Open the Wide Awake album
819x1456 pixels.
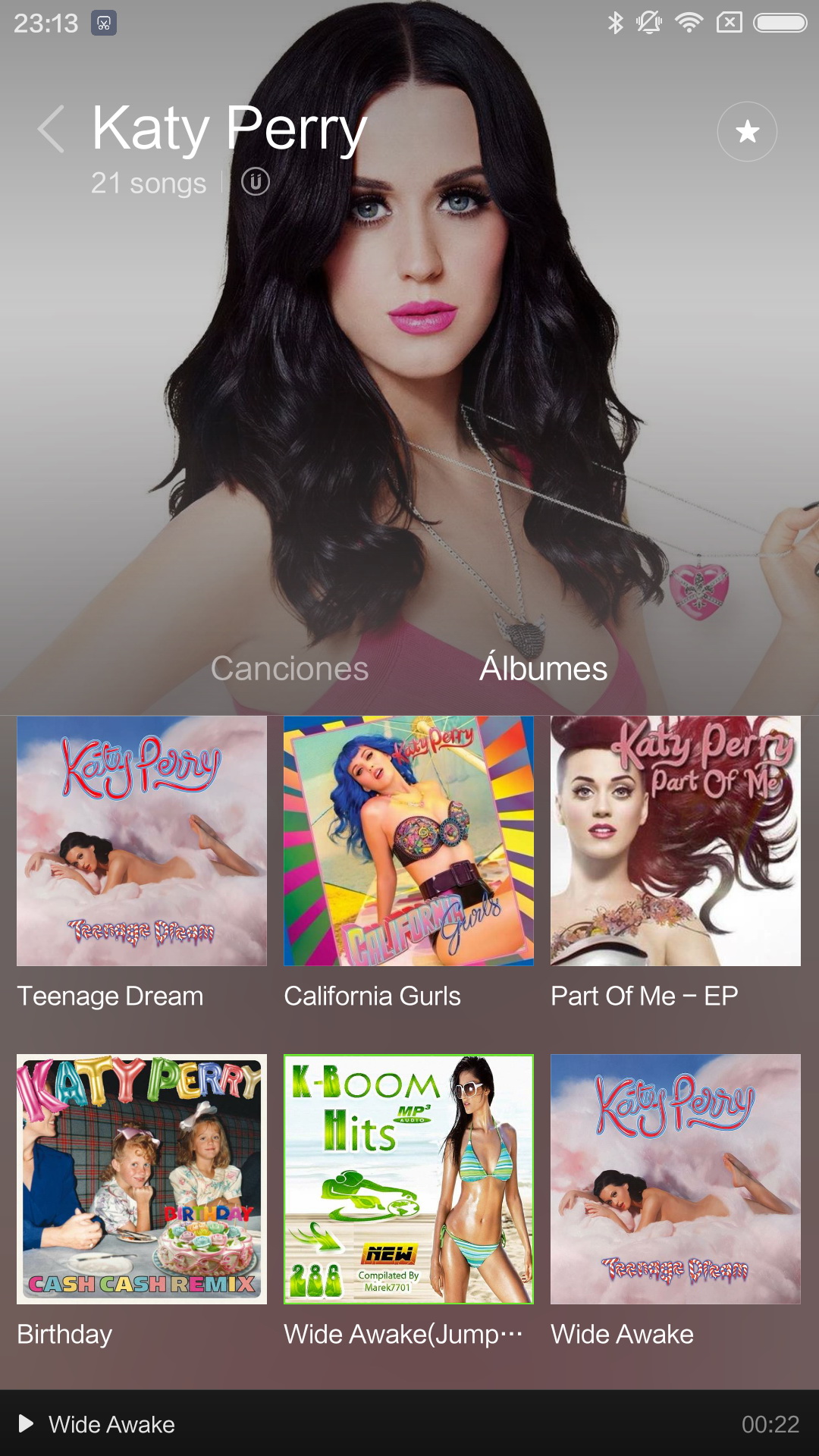point(676,1179)
